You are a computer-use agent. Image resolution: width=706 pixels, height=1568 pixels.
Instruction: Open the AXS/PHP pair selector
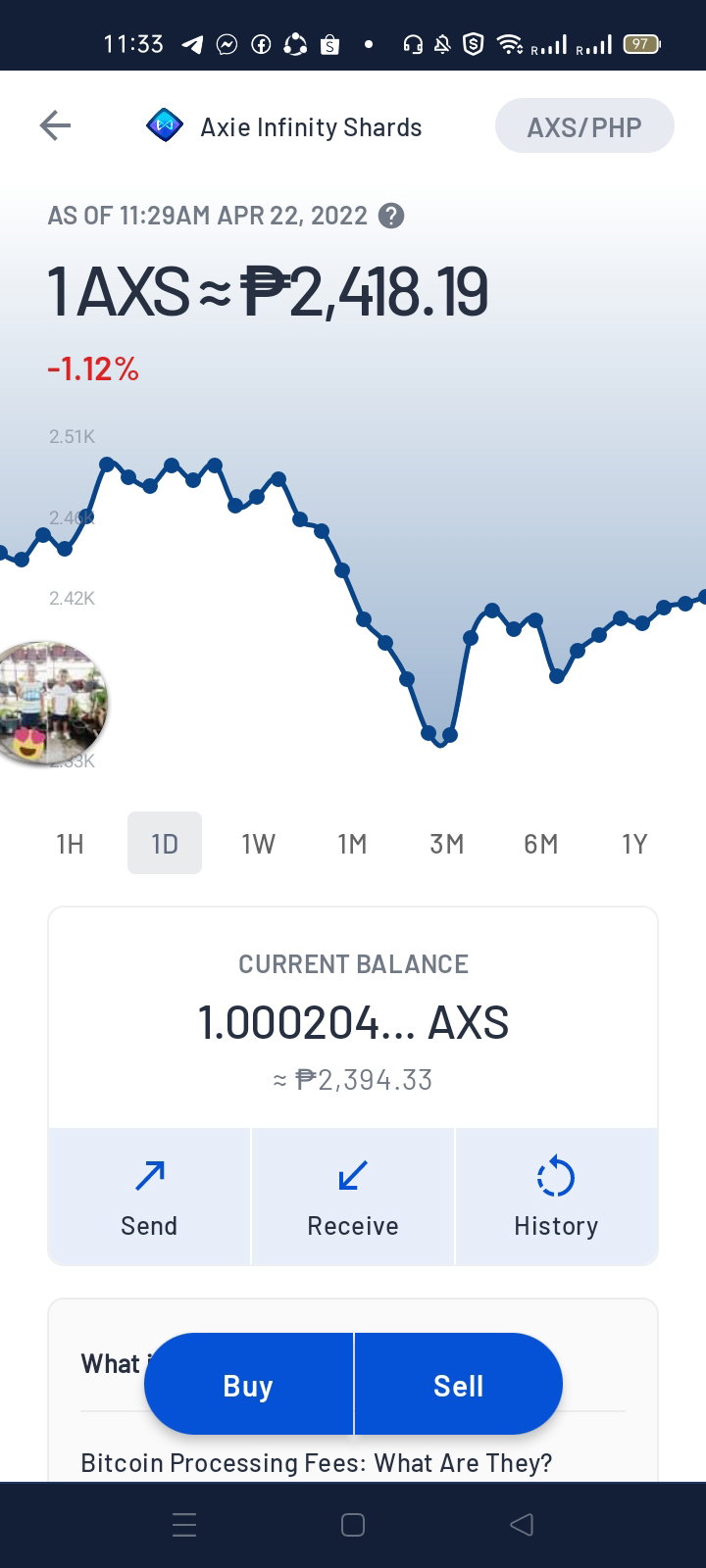(584, 126)
